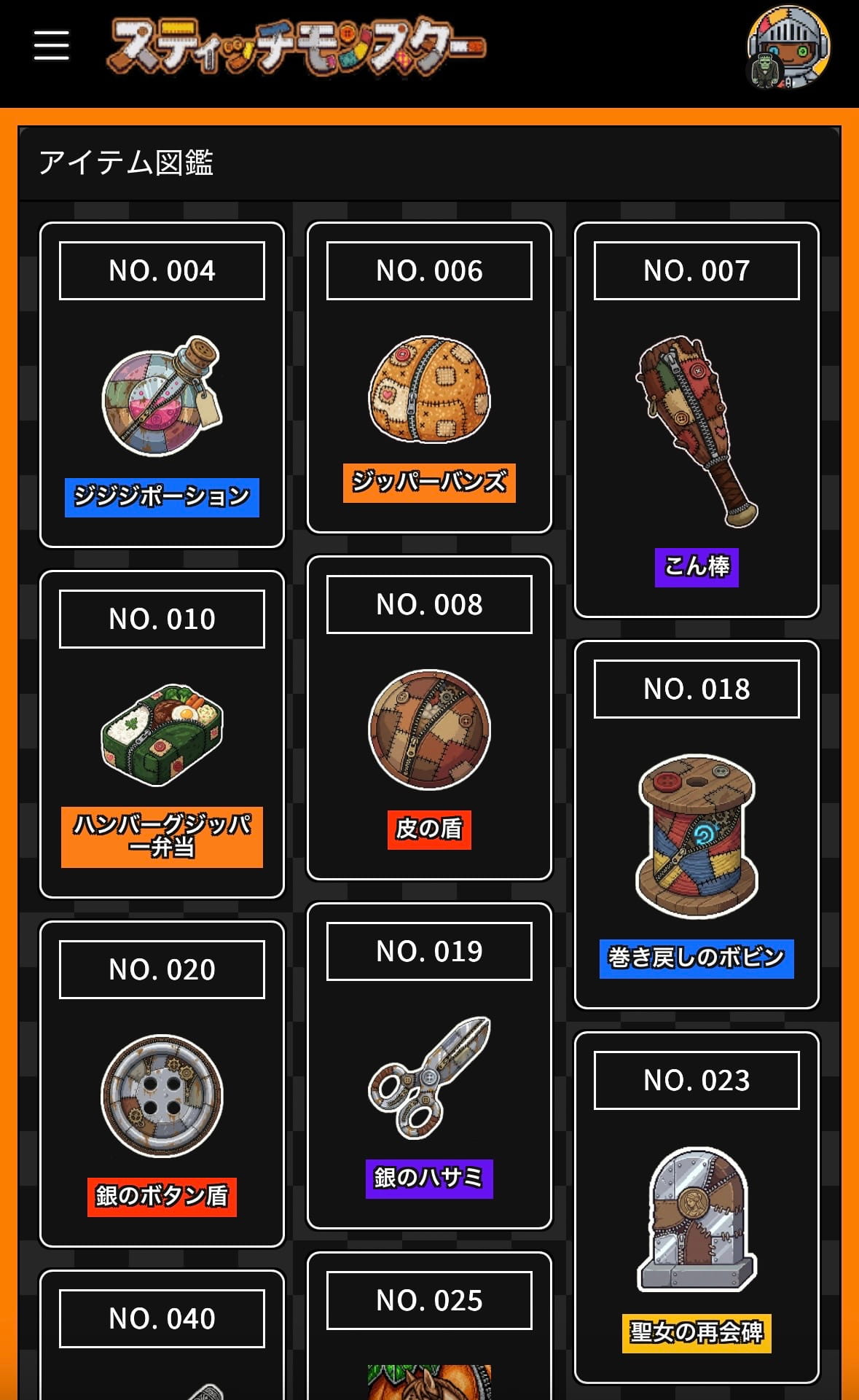The width and height of the screenshot is (859, 1400).
Task: Select the こん棒 item card
Action: click(x=697, y=421)
